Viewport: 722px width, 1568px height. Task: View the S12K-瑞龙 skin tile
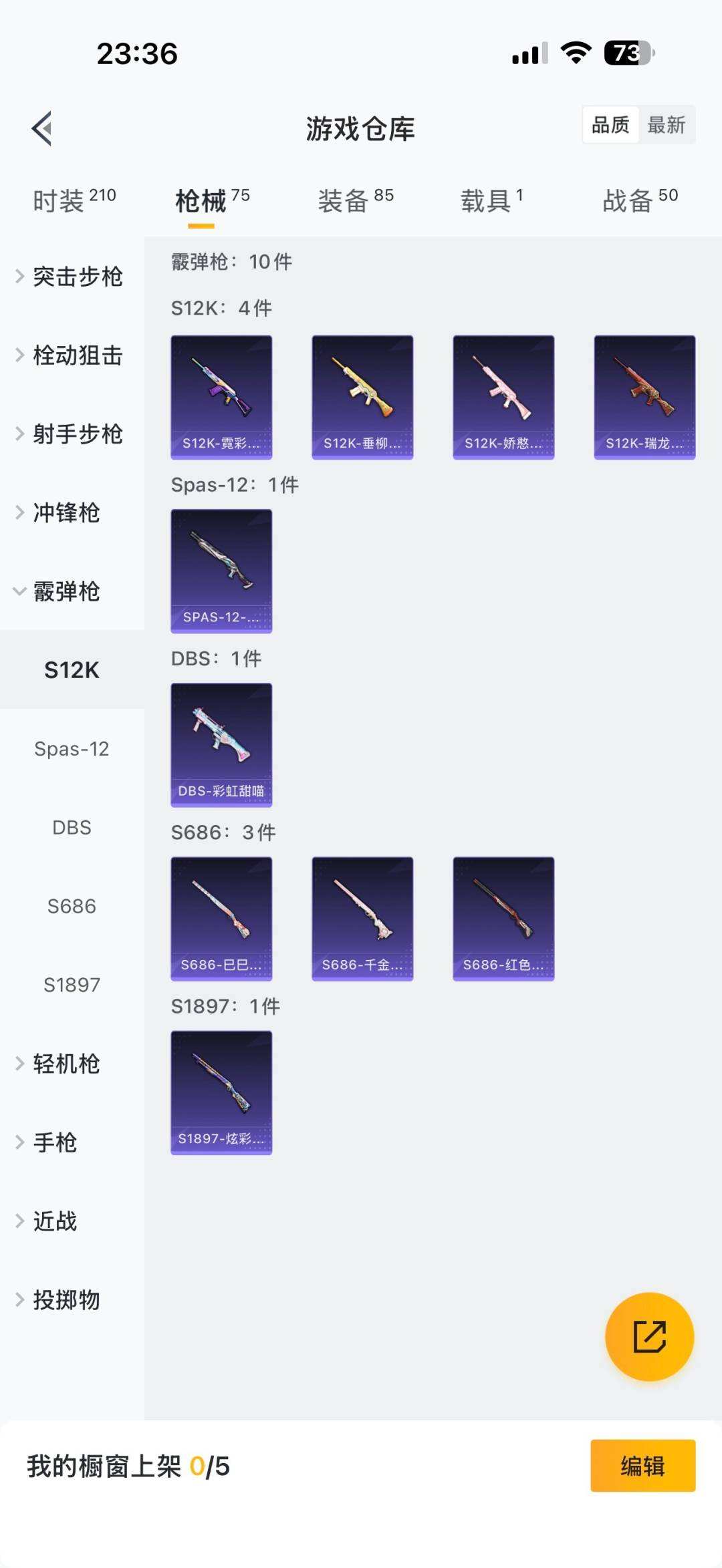pyautogui.click(x=644, y=398)
